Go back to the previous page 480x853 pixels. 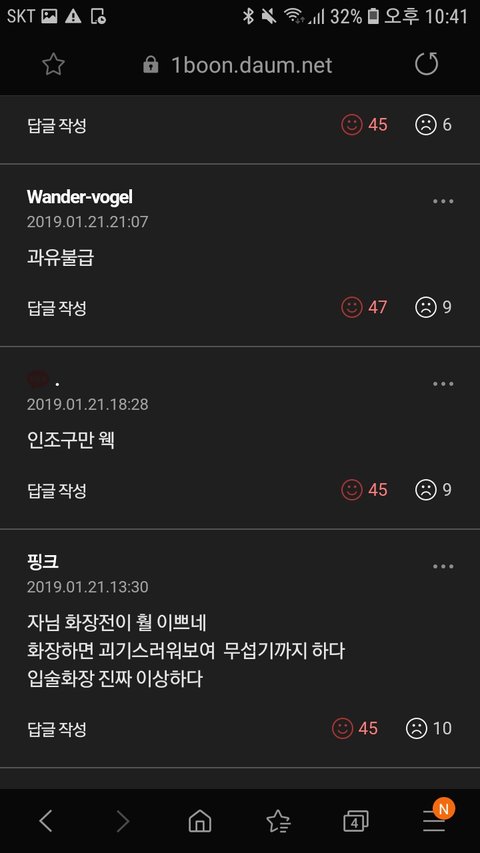pyautogui.click(x=46, y=820)
